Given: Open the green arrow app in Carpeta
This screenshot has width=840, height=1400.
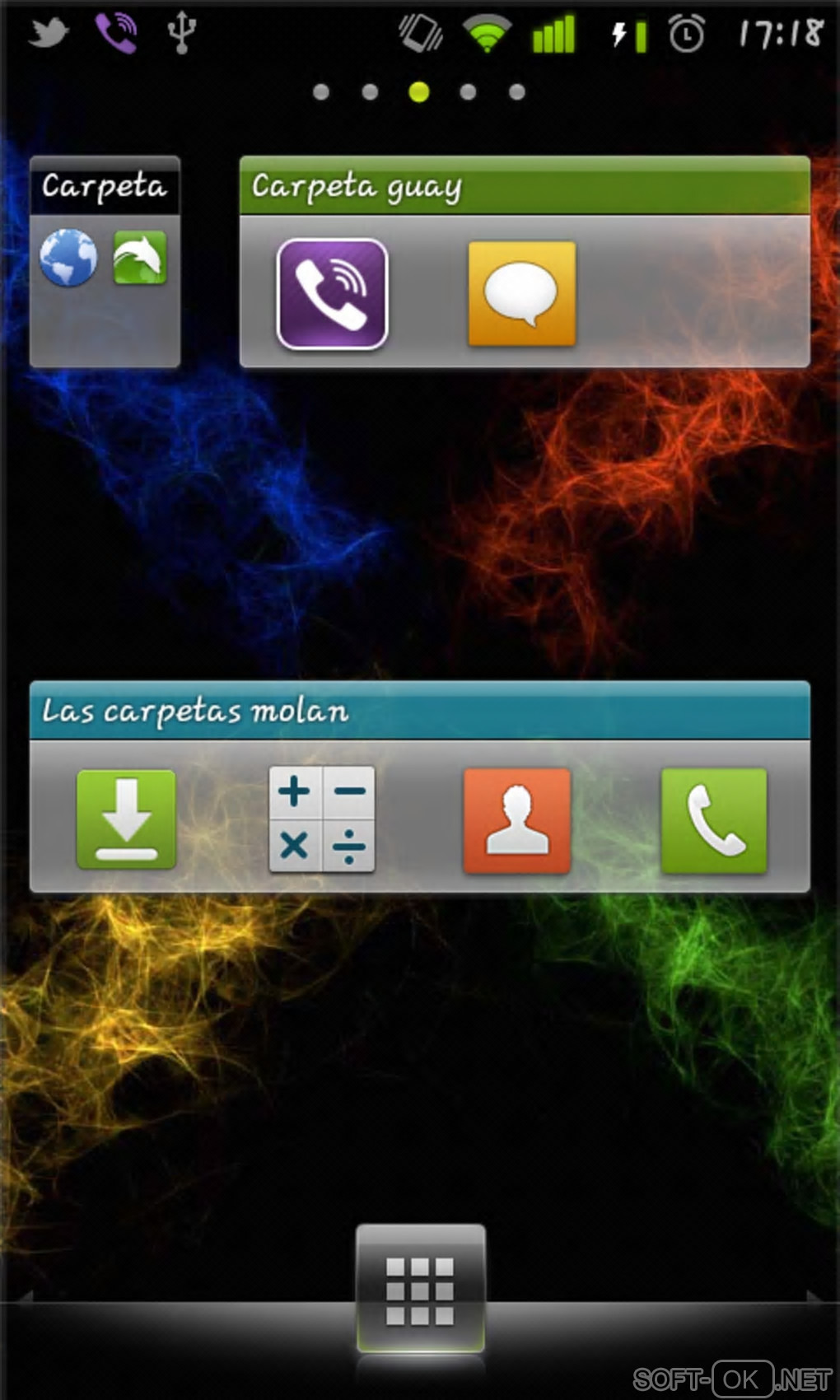Looking at the screenshot, I should (x=140, y=258).
